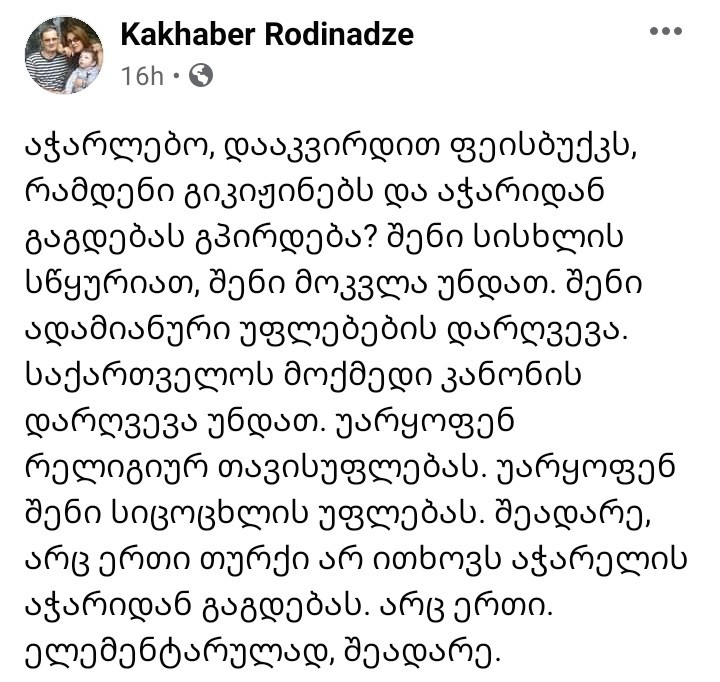Open the Kakhaber Rodinadze profile name link
The image size is (720, 682).
coord(266,35)
